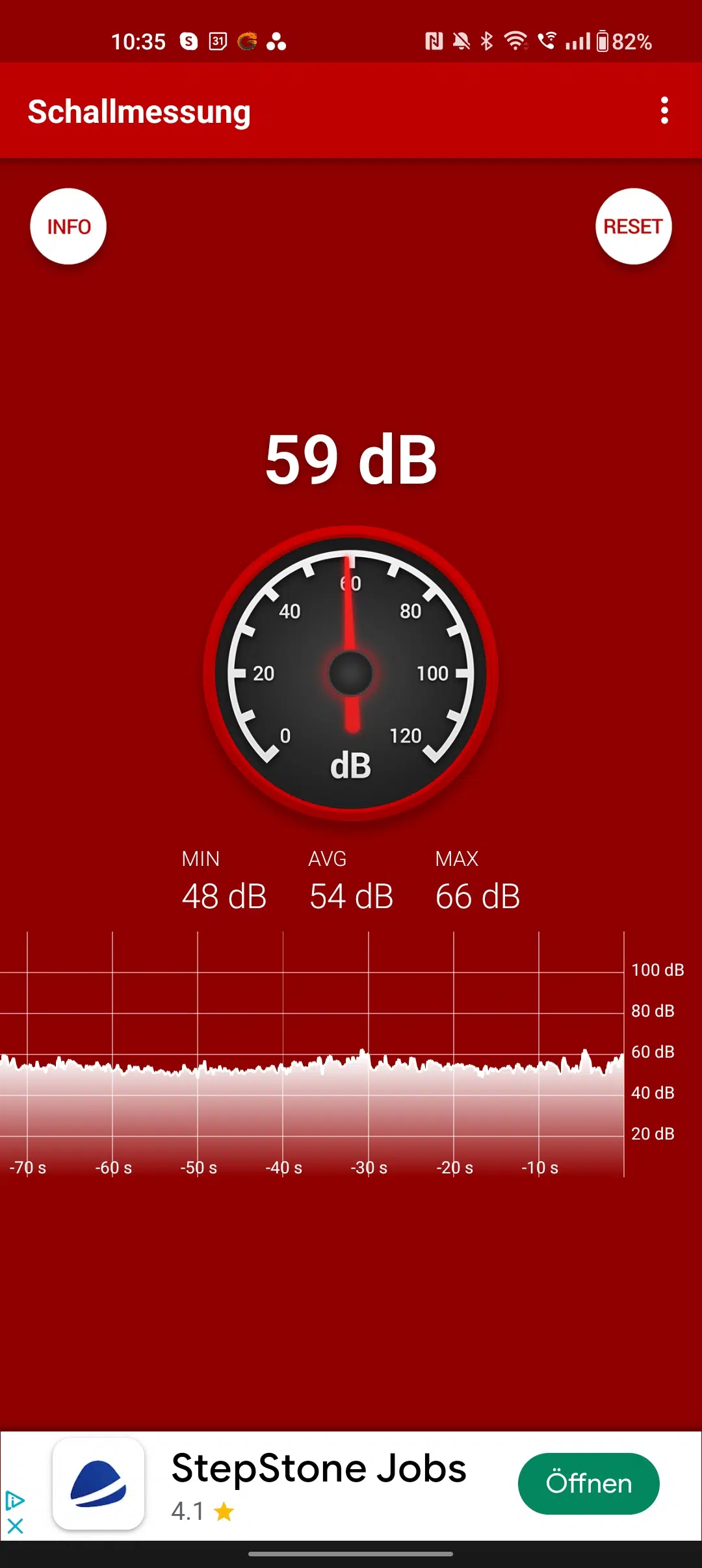Image resolution: width=702 pixels, height=1568 pixels.
Task: Open the three-dot overflow menu
Action: coord(664,111)
